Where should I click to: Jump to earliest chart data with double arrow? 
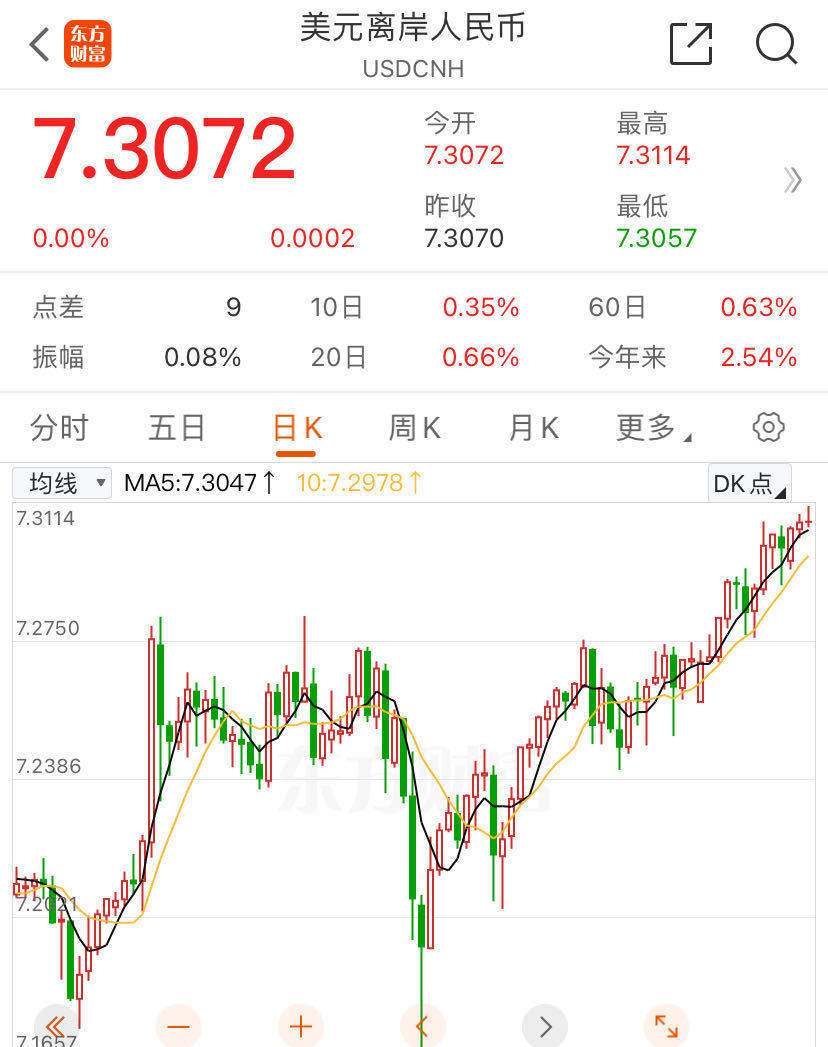[56, 1026]
